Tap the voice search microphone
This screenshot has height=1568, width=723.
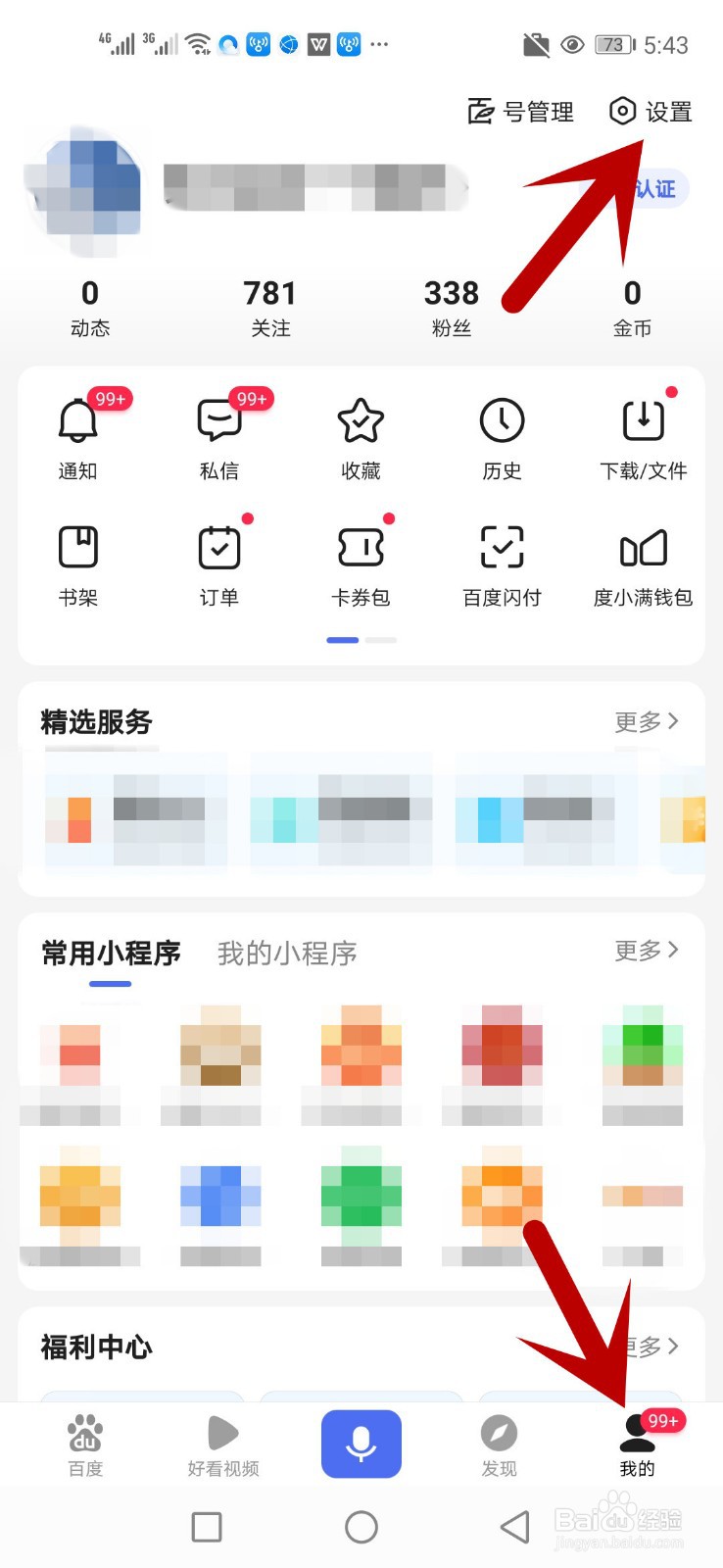pyautogui.click(x=361, y=1441)
